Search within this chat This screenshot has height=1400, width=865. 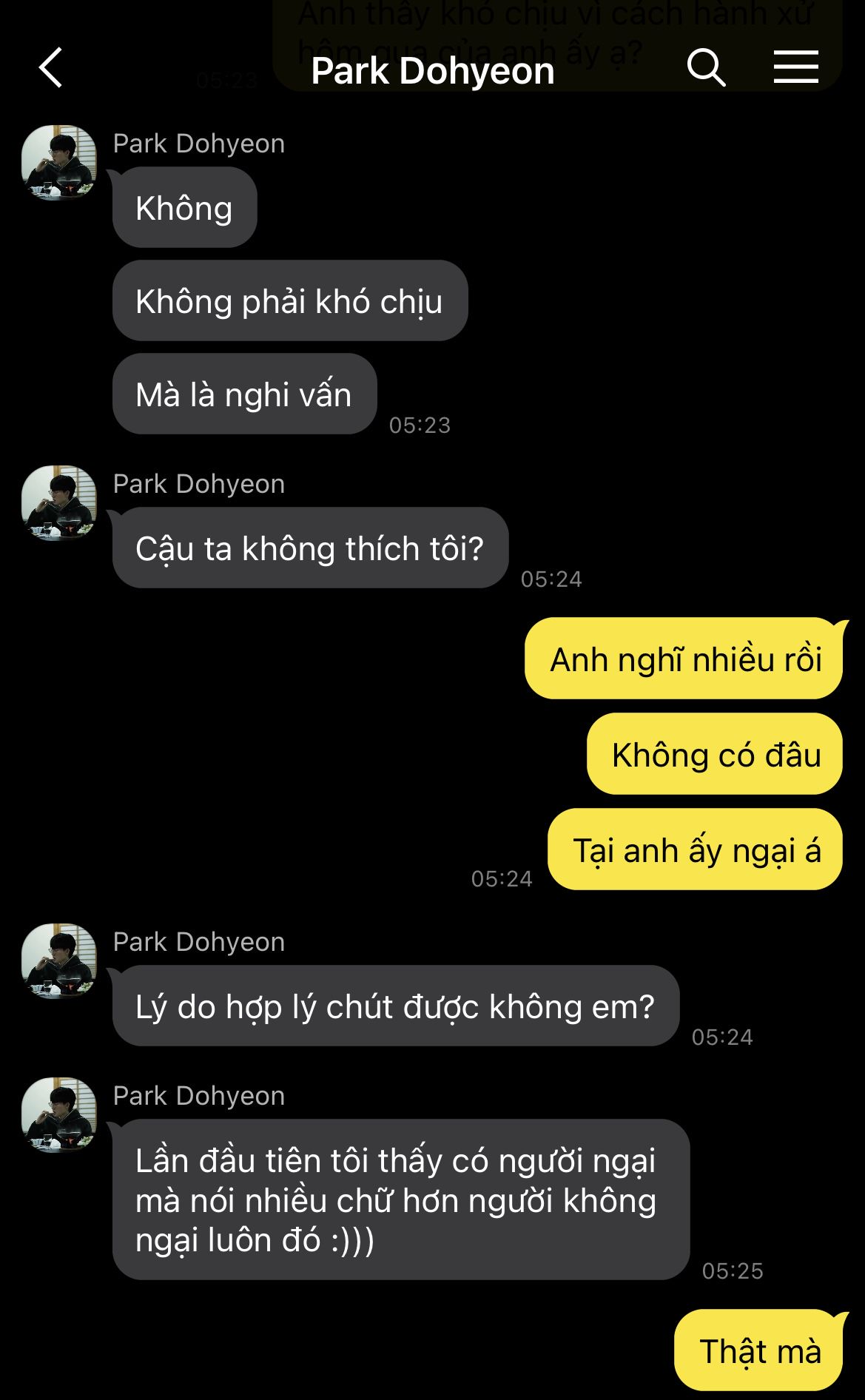click(705, 69)
